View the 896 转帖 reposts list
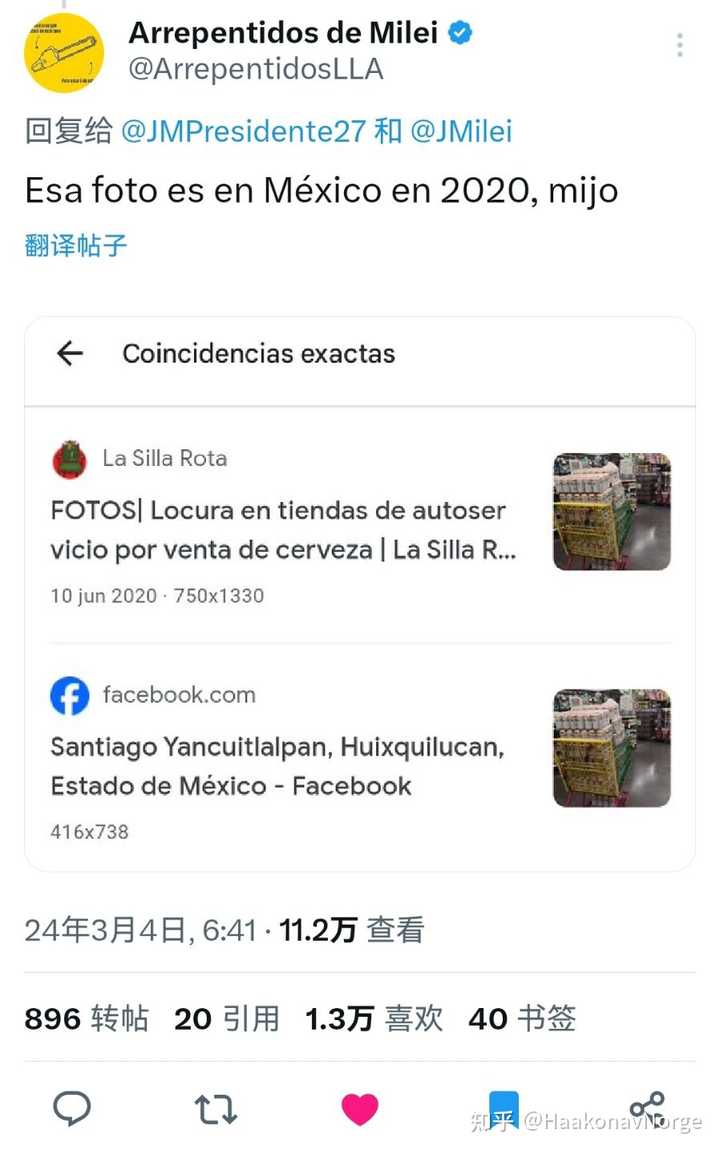The height and width of the screenshot is (1154, 720). [86, 1019]
